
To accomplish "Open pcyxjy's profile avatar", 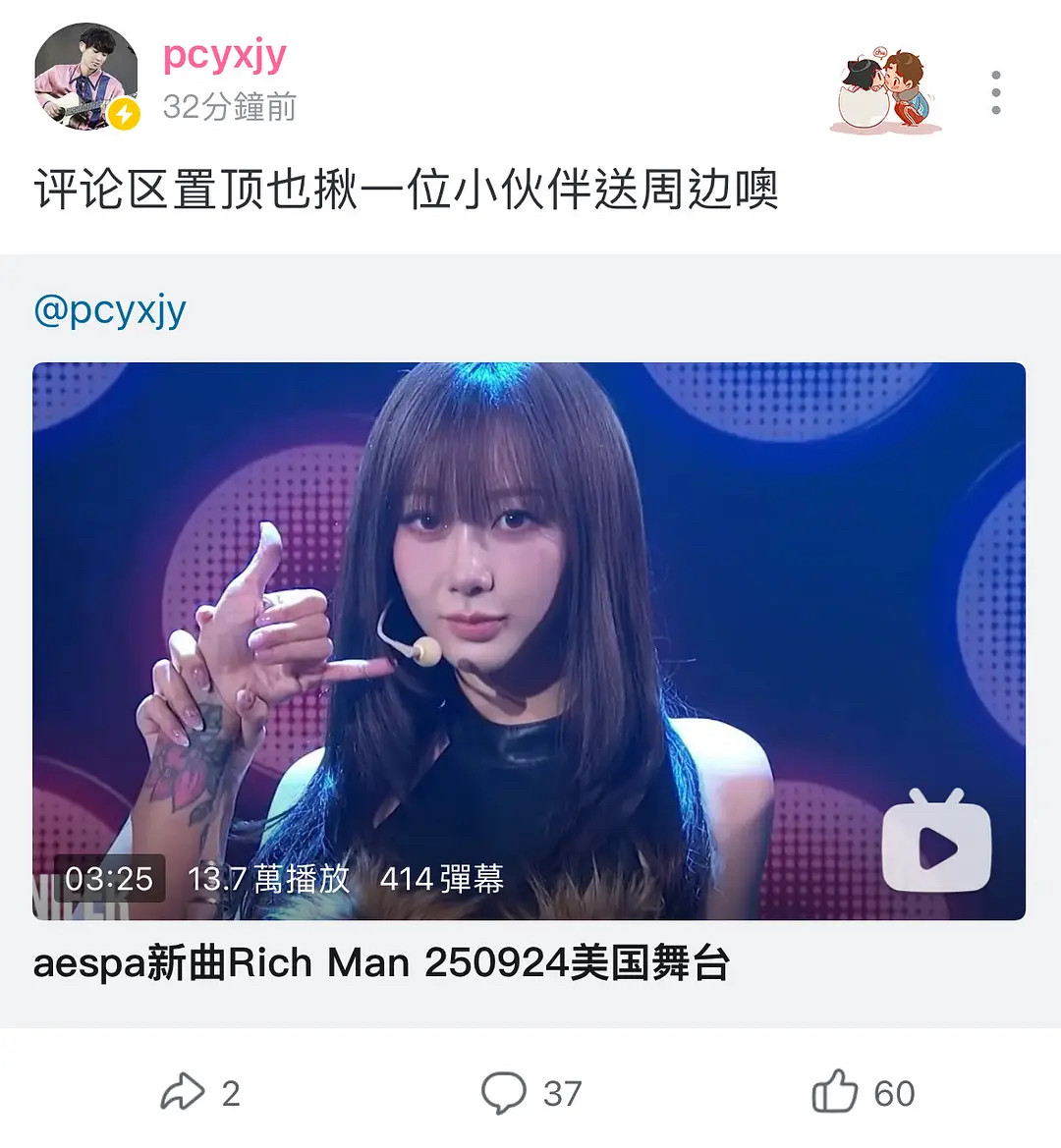I will [x=85, y=77].
